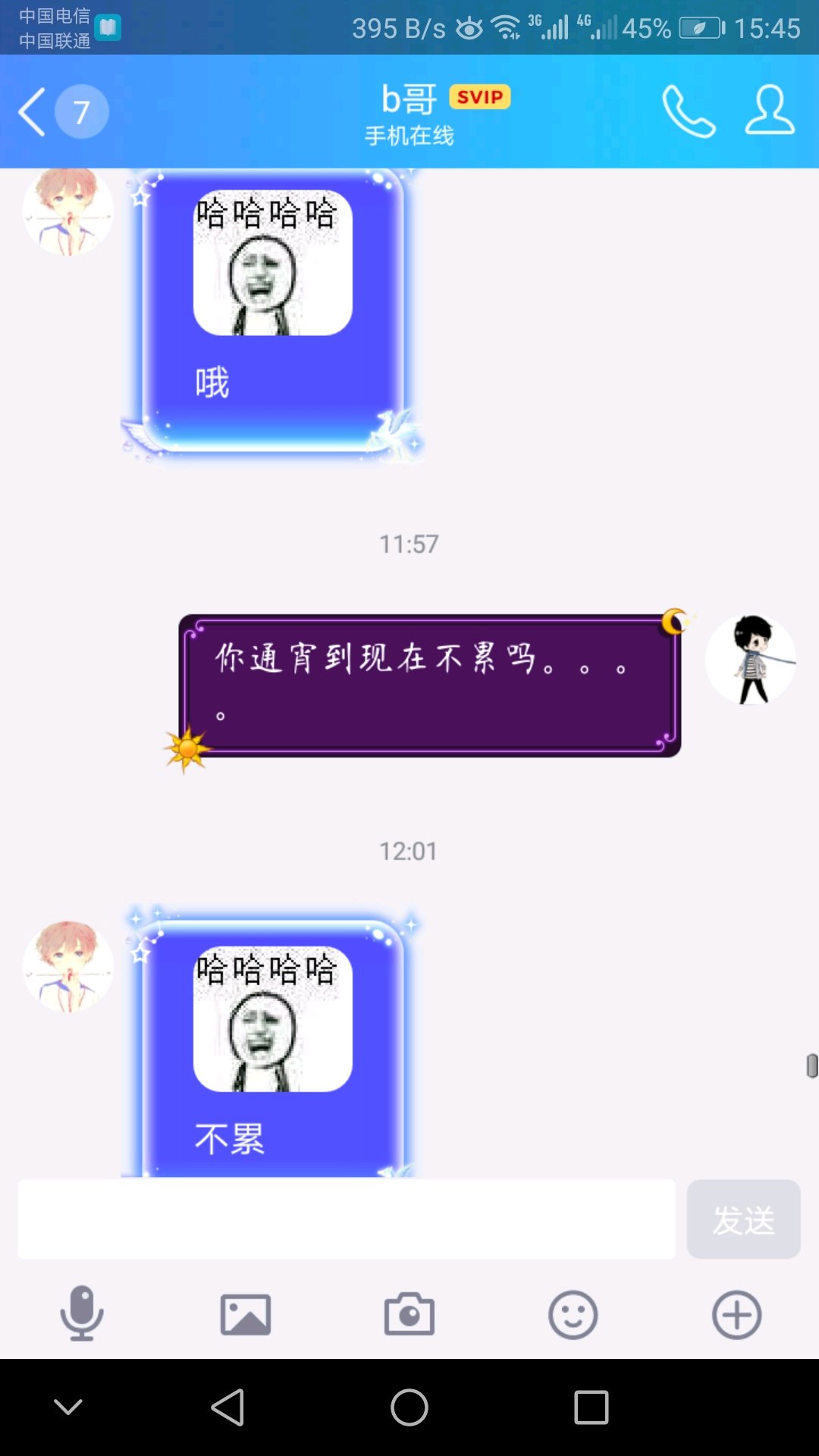Open the camera to take a photo
This screenshot has height=1456, width=819.
409,1314
